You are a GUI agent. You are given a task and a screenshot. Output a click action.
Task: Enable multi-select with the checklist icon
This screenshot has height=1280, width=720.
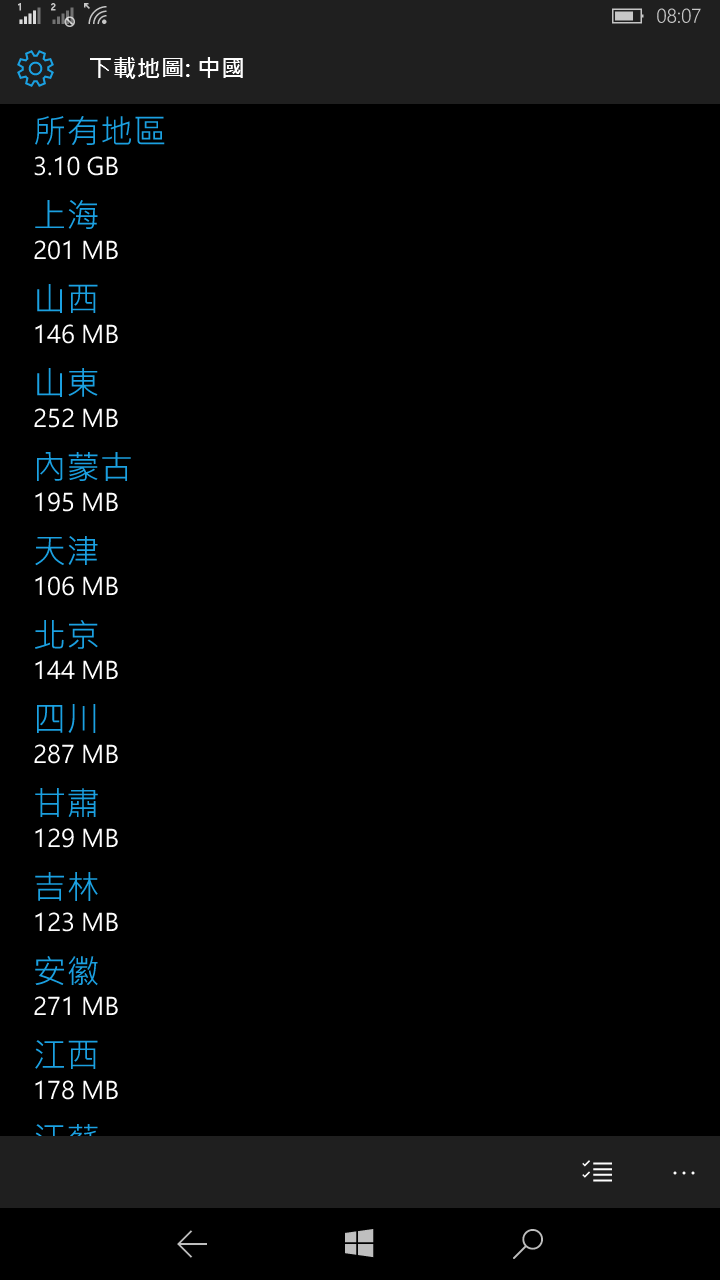pos(597,1172)
